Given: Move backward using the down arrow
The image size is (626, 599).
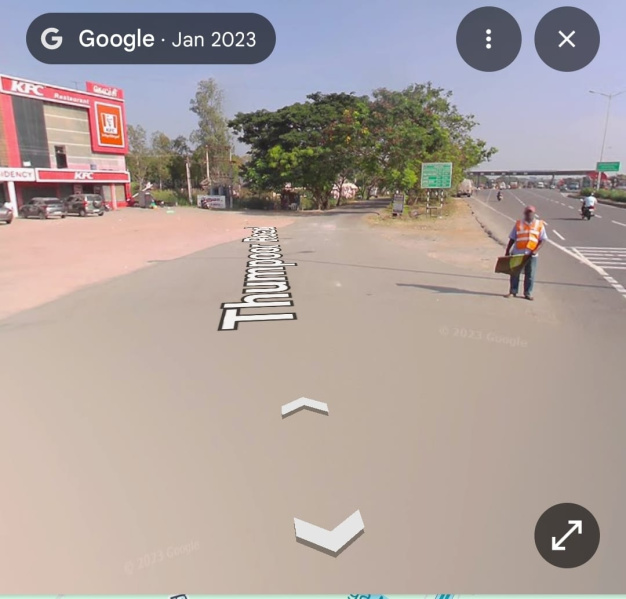Looking at the screenshot, I should [329, 532].
